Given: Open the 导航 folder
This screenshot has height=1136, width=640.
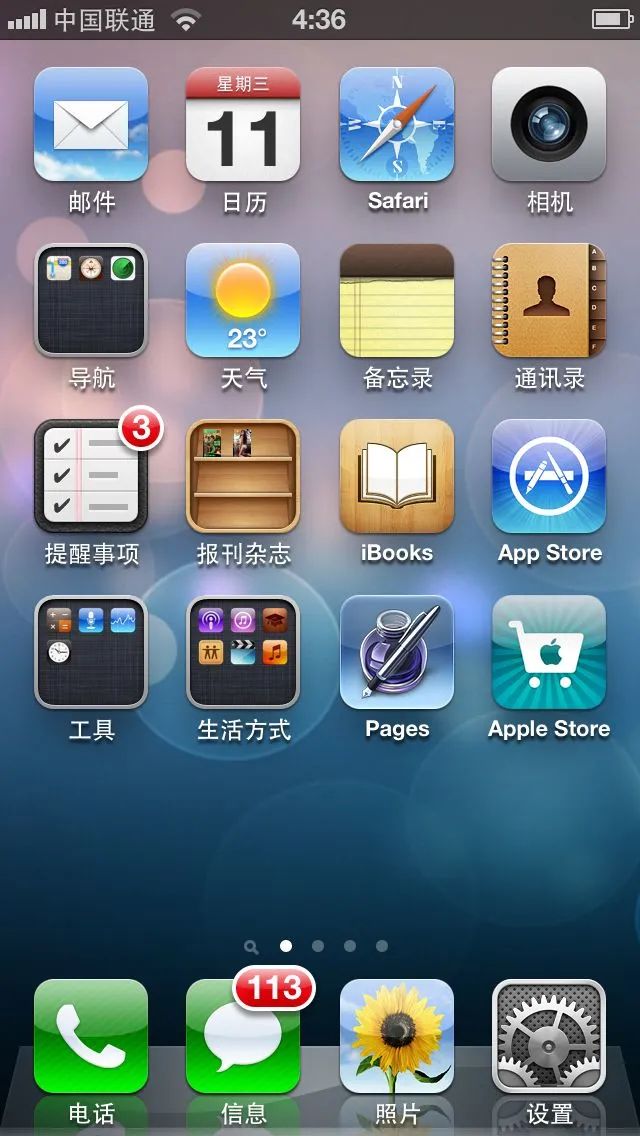Looking at the screenshot, I should pyautogui.click(x=91, y=301).
